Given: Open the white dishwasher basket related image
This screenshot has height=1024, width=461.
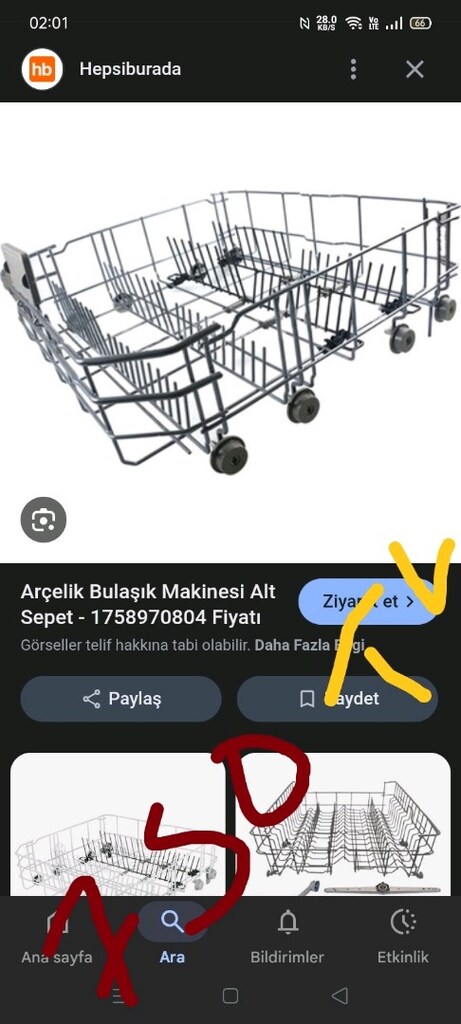Looking at the screenshot, I should pos(118,824).
